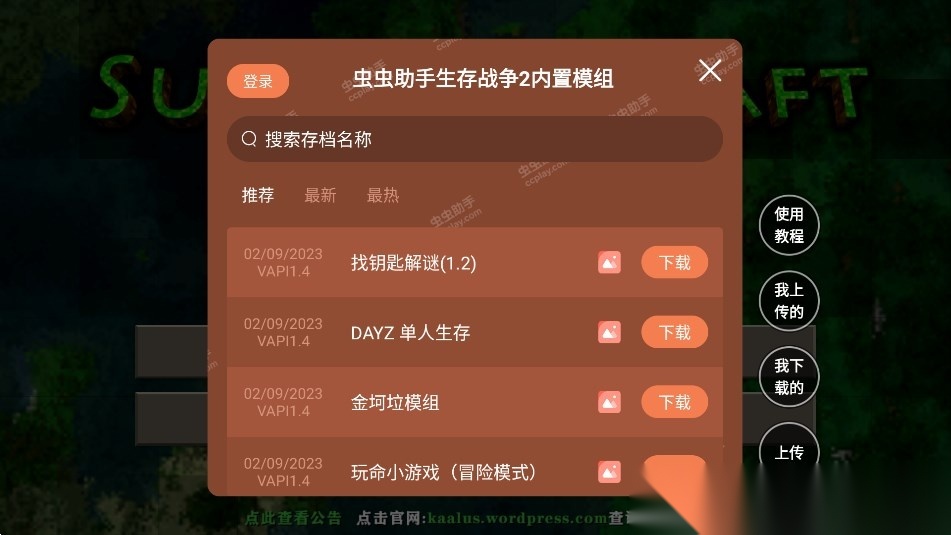View image preview for 找钥匙解谜(1.2)
The image size is (951, 535).
[609, 262]
